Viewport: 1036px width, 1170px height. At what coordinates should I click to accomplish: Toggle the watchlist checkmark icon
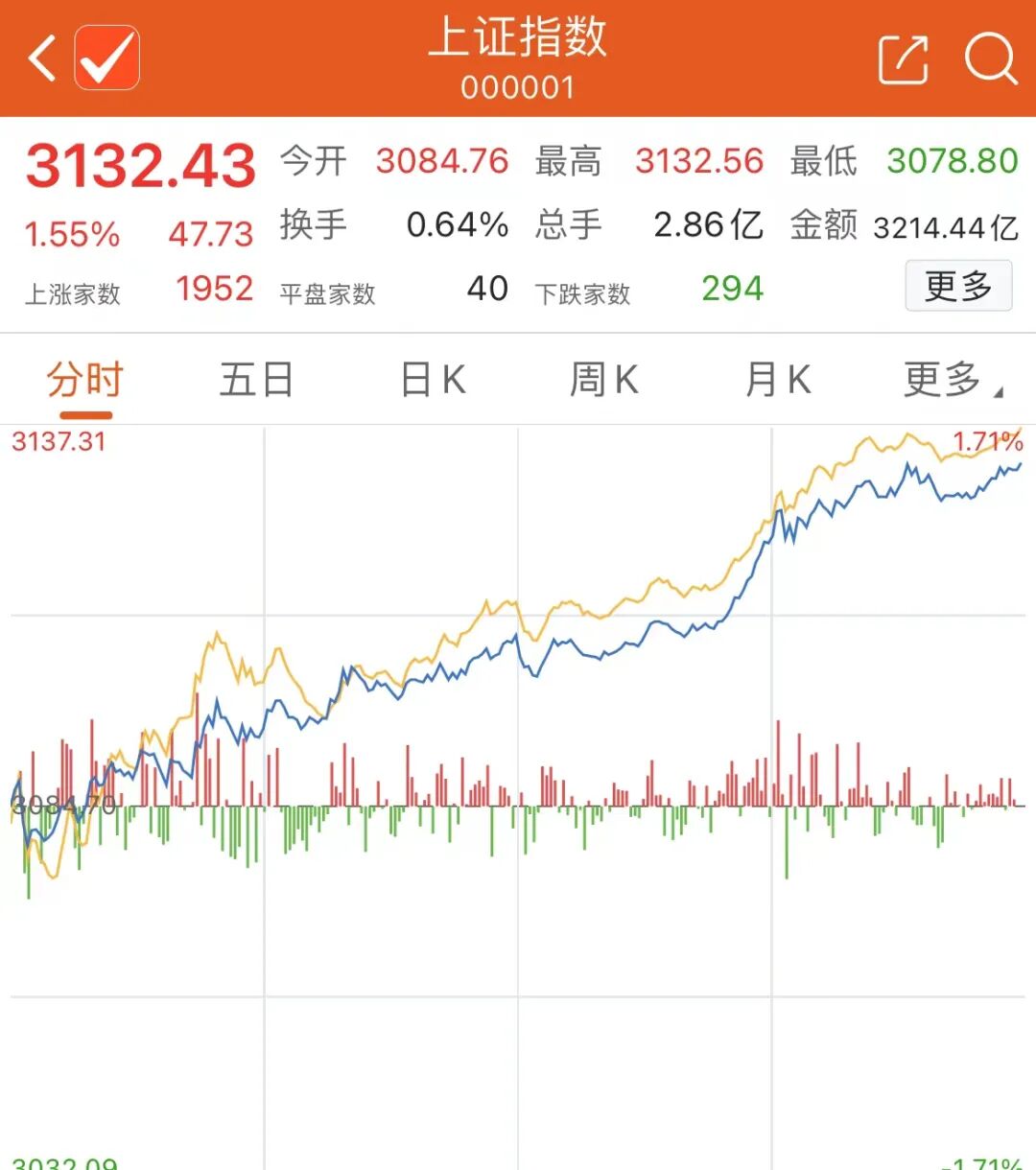pyautogui.click(x=107, y=58)
